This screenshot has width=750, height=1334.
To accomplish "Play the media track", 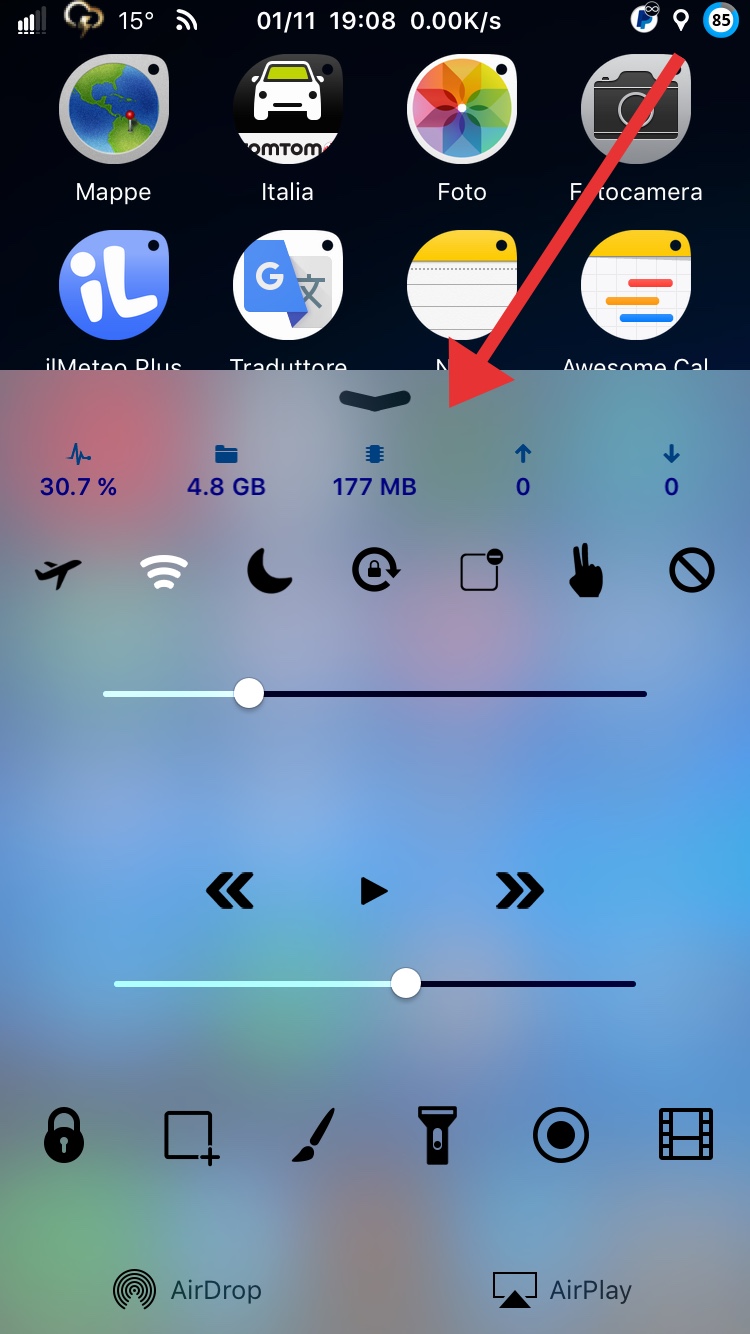I will (374, 891).
